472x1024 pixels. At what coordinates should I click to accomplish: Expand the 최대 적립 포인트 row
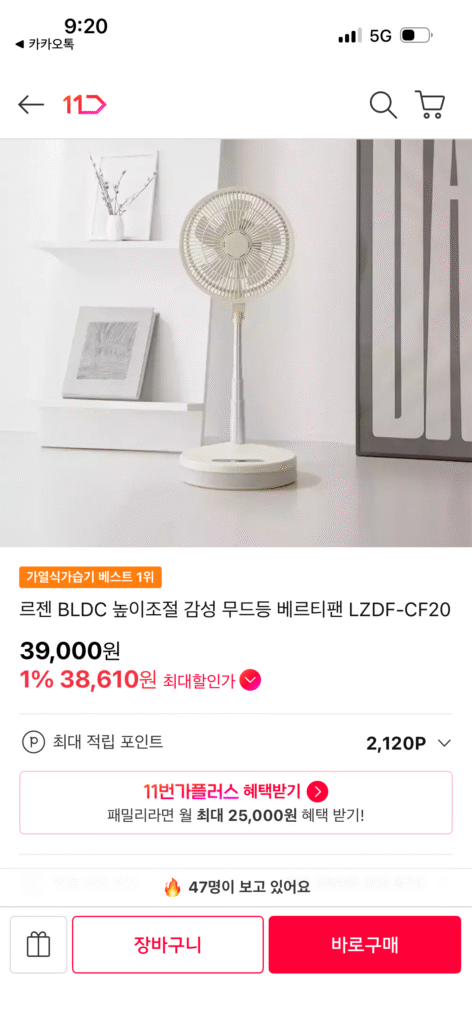[236, 743]
